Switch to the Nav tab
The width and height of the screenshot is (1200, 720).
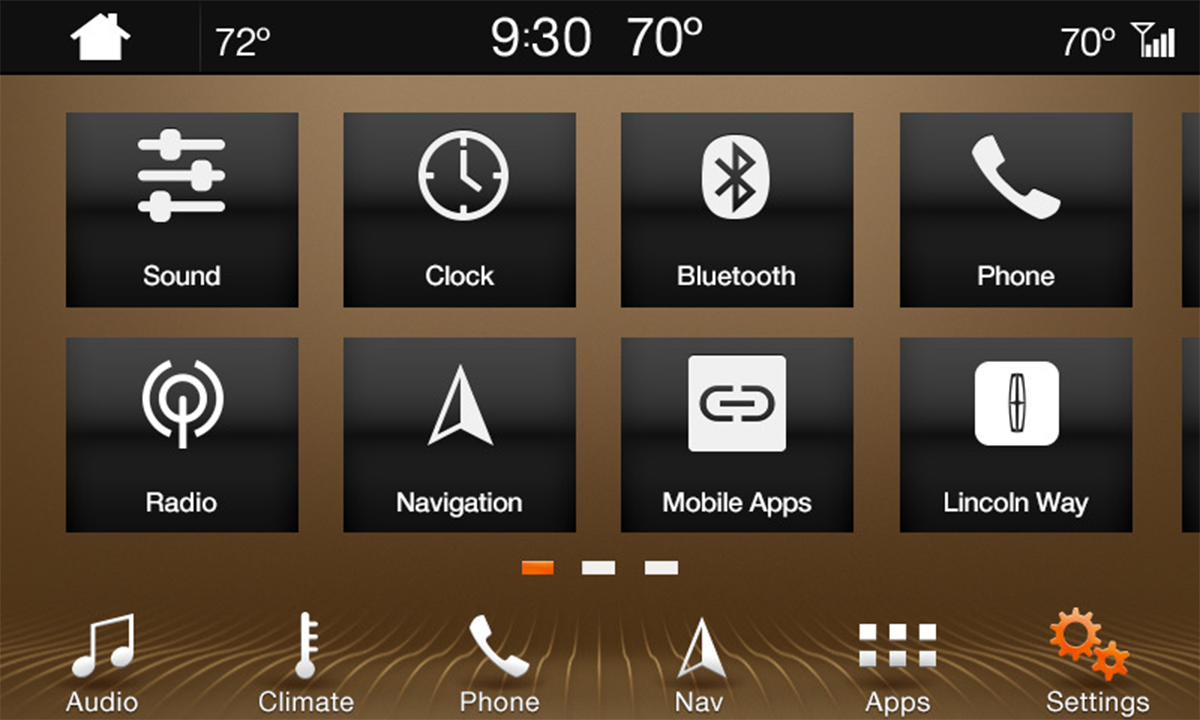click(699, 665)
